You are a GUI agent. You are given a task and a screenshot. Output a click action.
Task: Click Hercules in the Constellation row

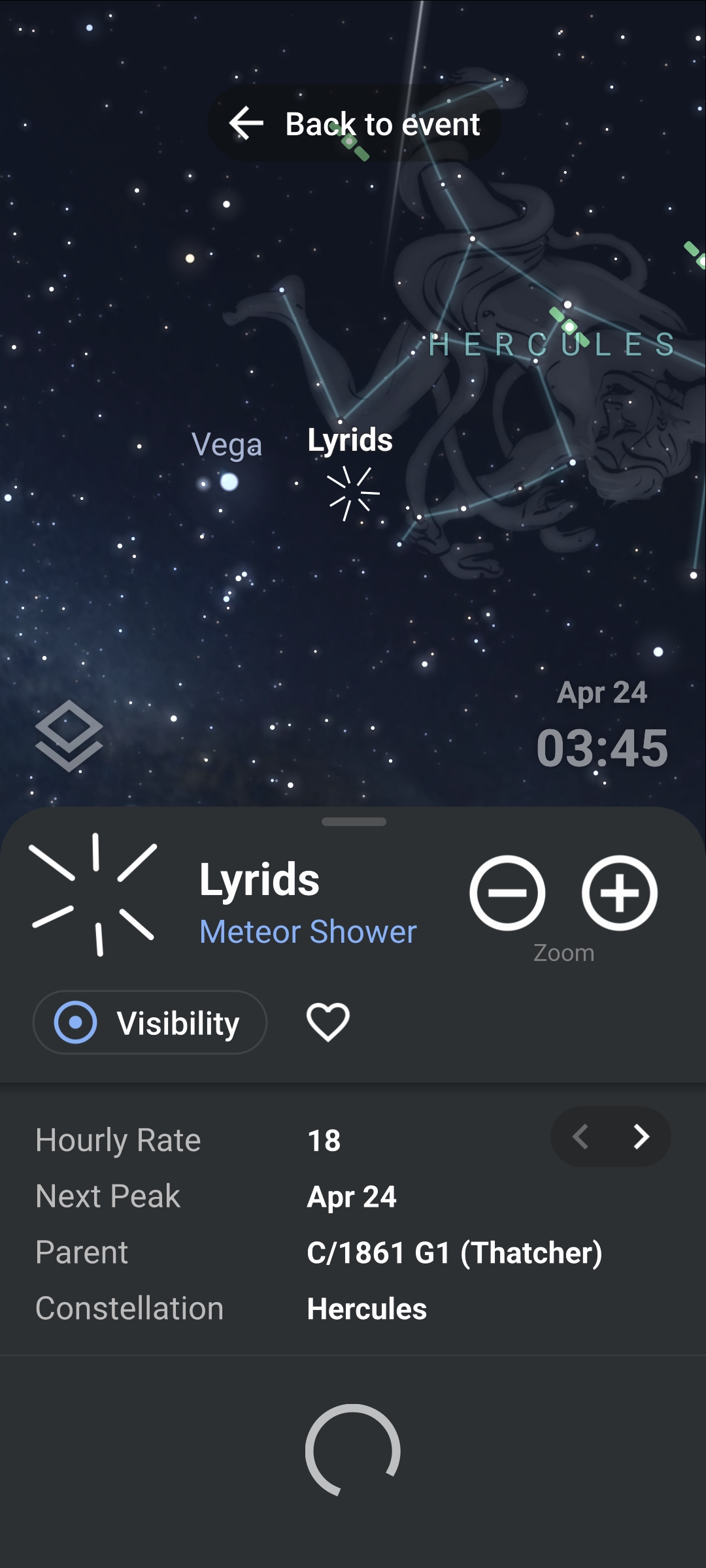click(366, 1308)
